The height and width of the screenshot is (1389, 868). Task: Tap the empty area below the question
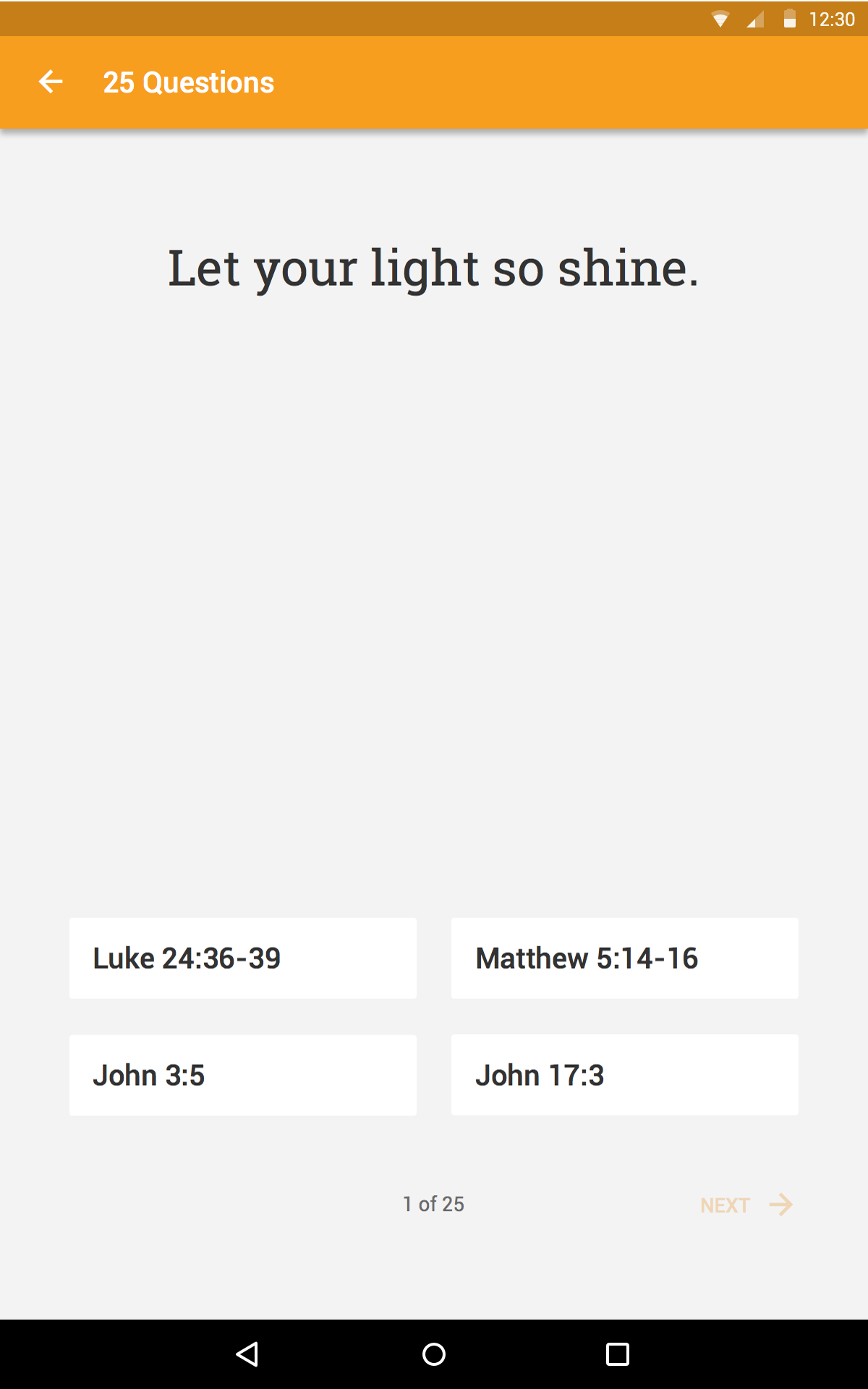(x=434, y=579)
